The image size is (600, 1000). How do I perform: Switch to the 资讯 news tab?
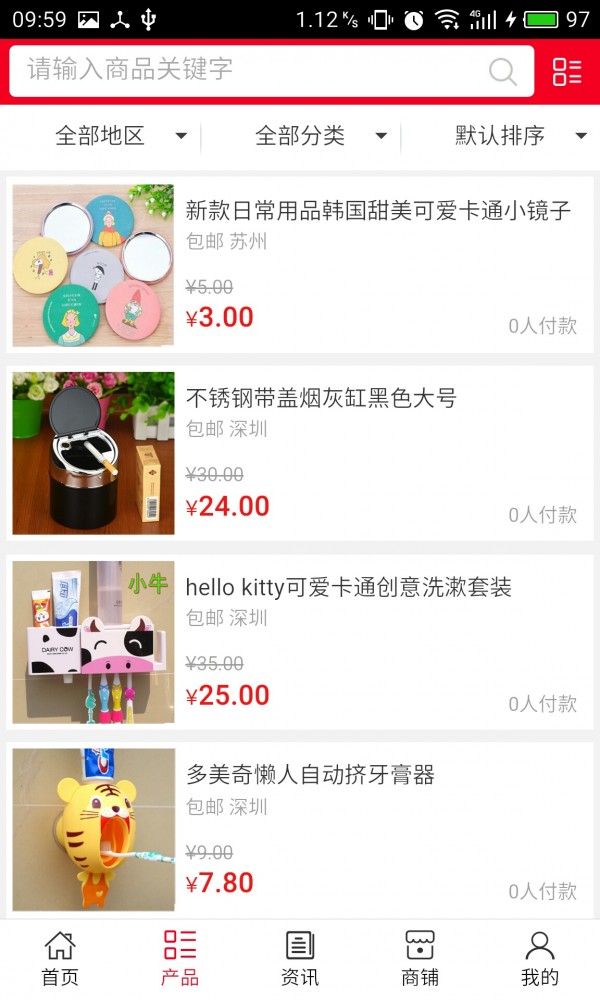(300, 958)
